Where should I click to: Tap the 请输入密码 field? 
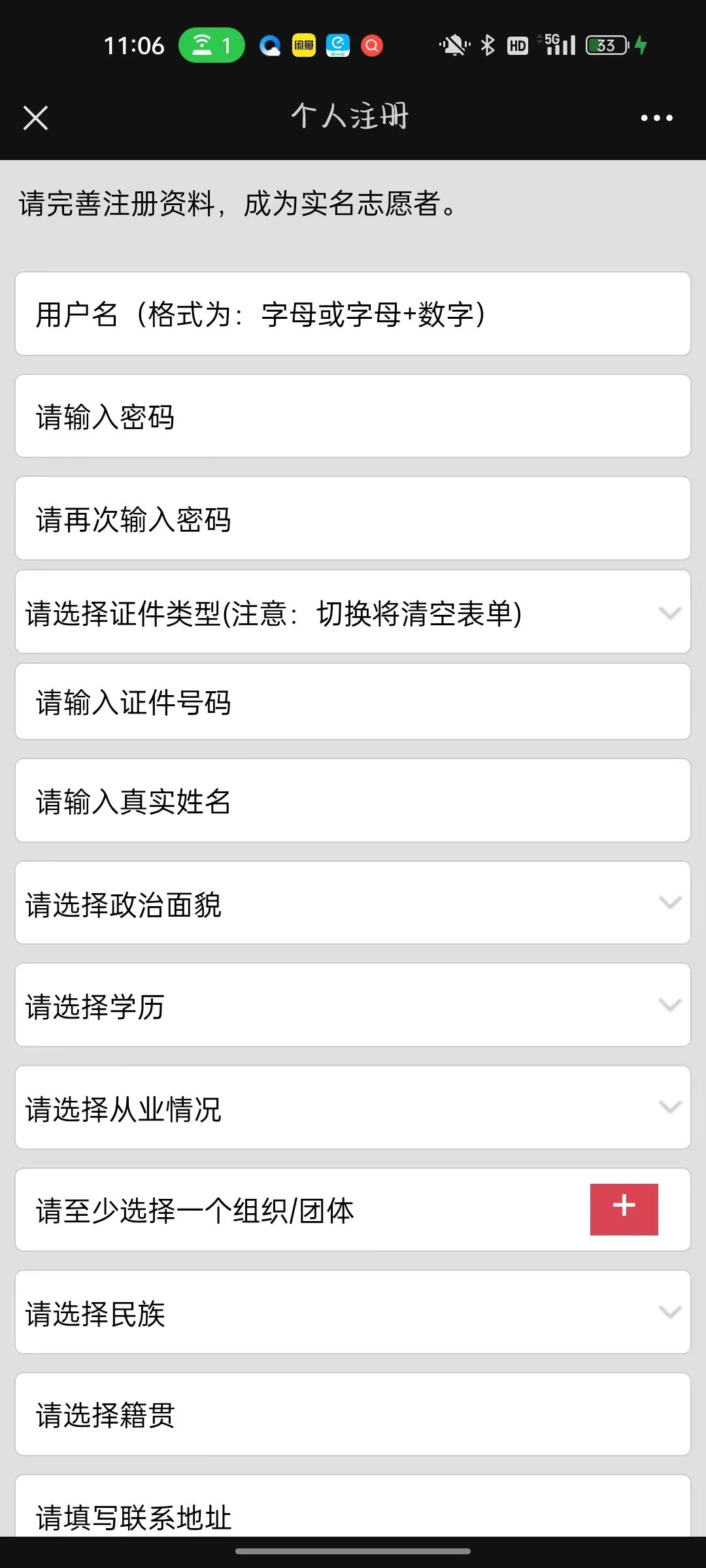pyautogui.click(x=353, y=416)
